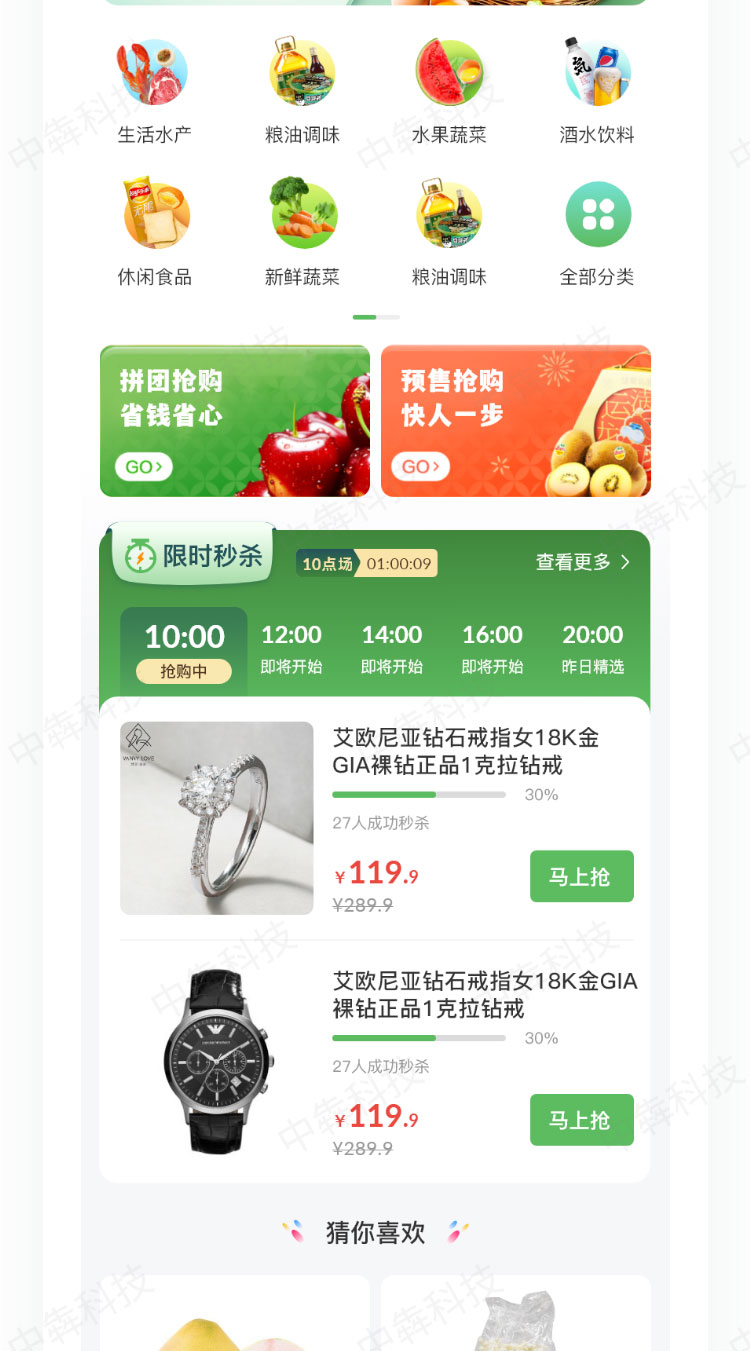Switch to the 14:00 flash sale slot

pos(391,648)
